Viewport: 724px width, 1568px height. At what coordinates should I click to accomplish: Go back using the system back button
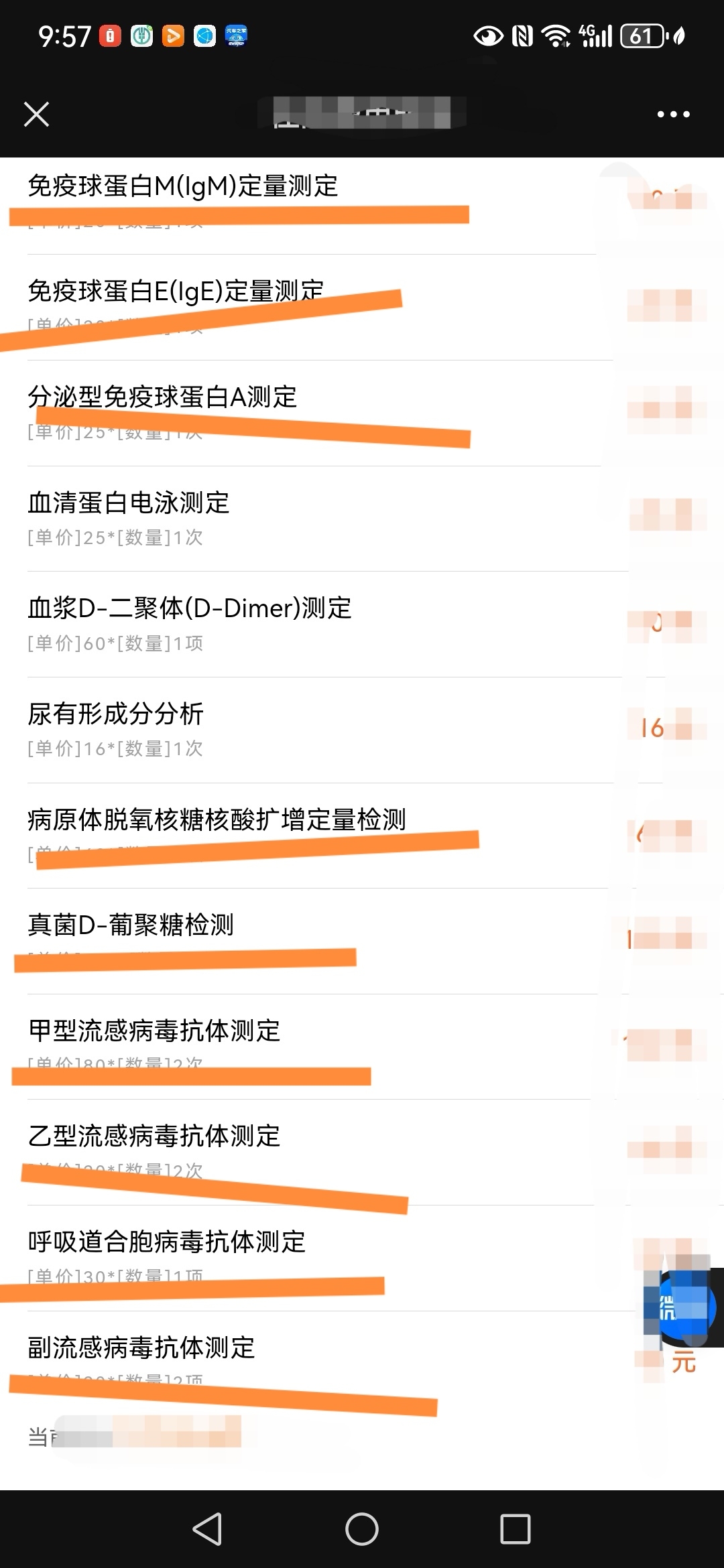pyautogui.click(x=207, y=1528)
